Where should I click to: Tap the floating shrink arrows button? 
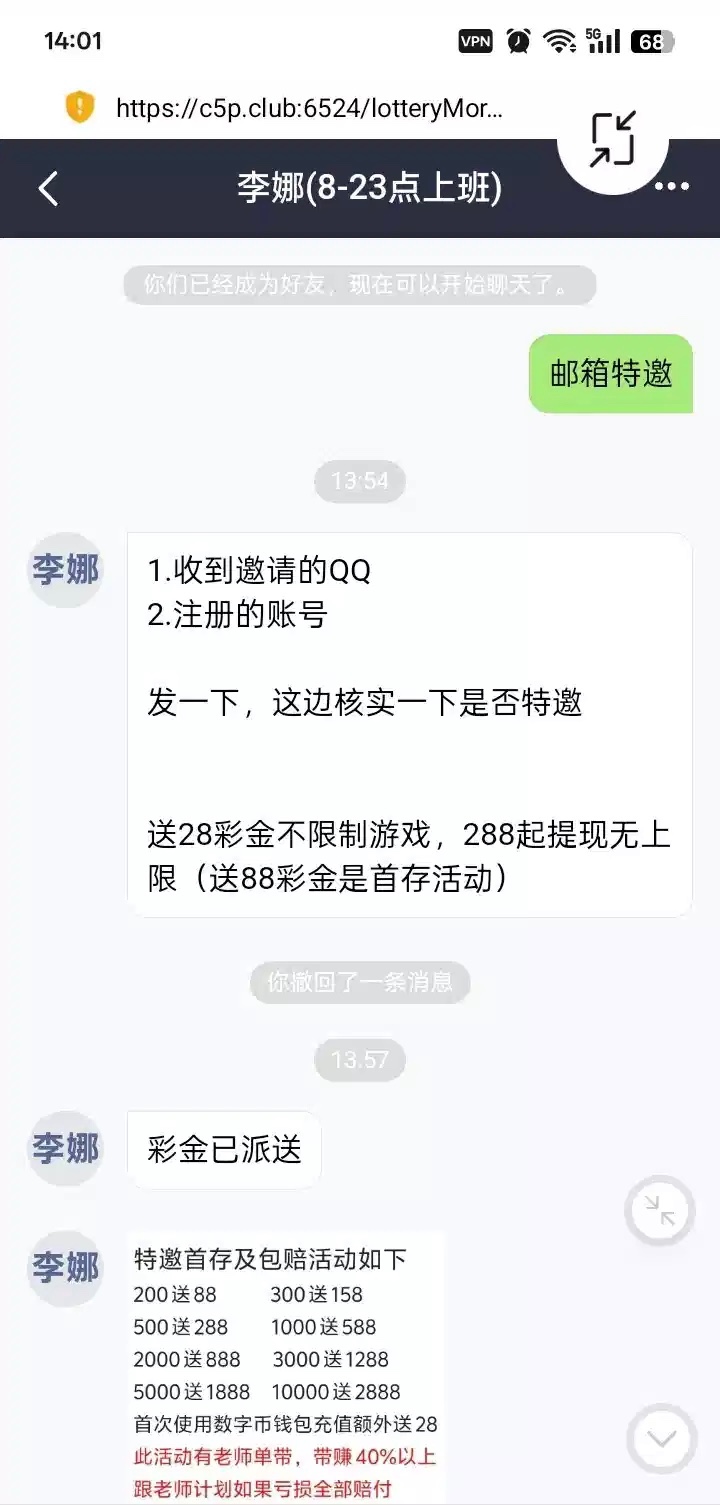click(660, 1211)
